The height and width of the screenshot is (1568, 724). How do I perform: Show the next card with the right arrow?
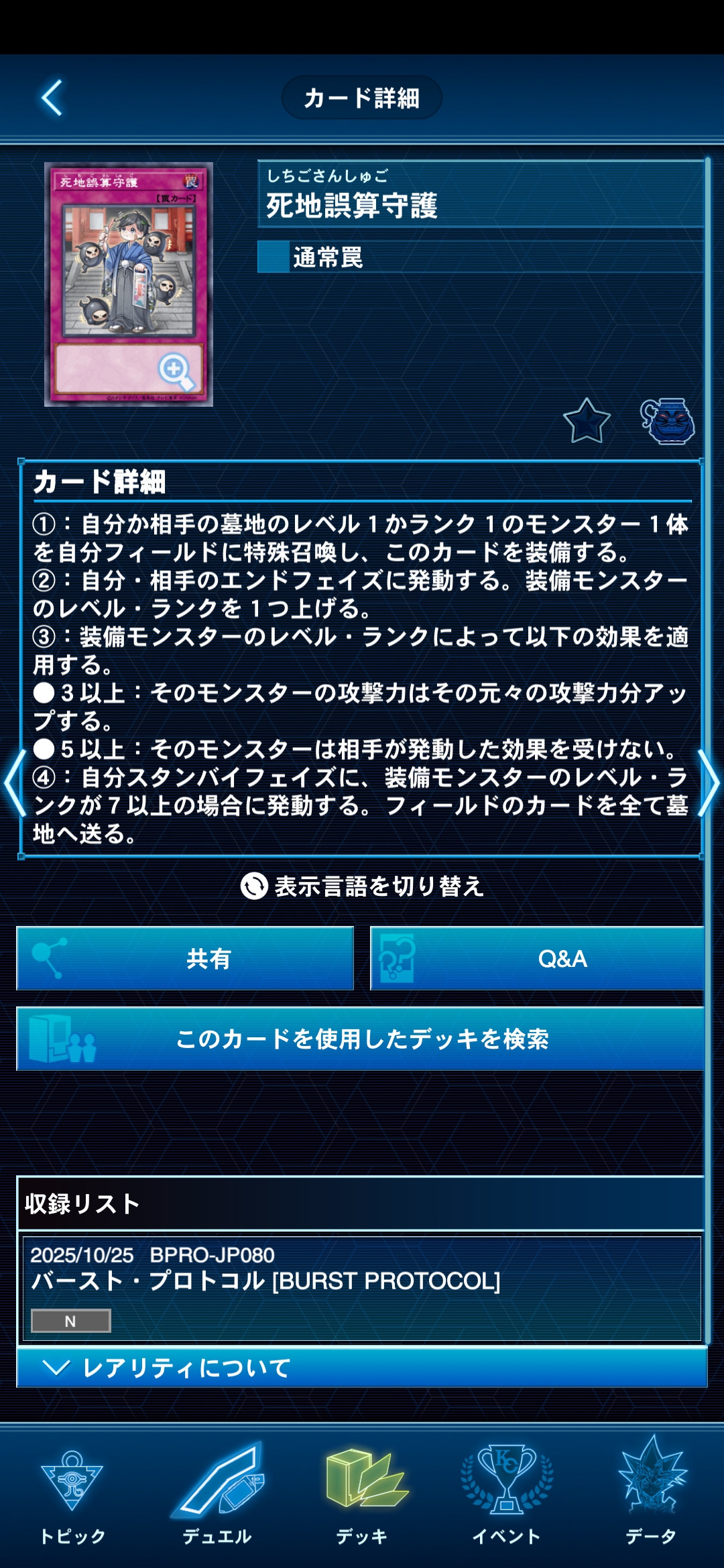pos(709,783)
